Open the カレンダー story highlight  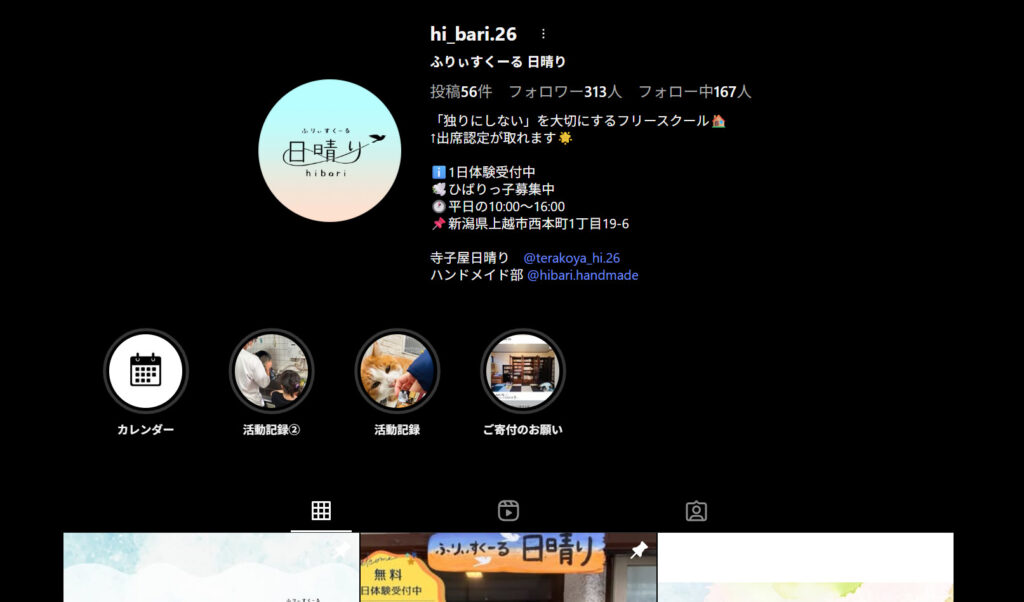[146, 371]
